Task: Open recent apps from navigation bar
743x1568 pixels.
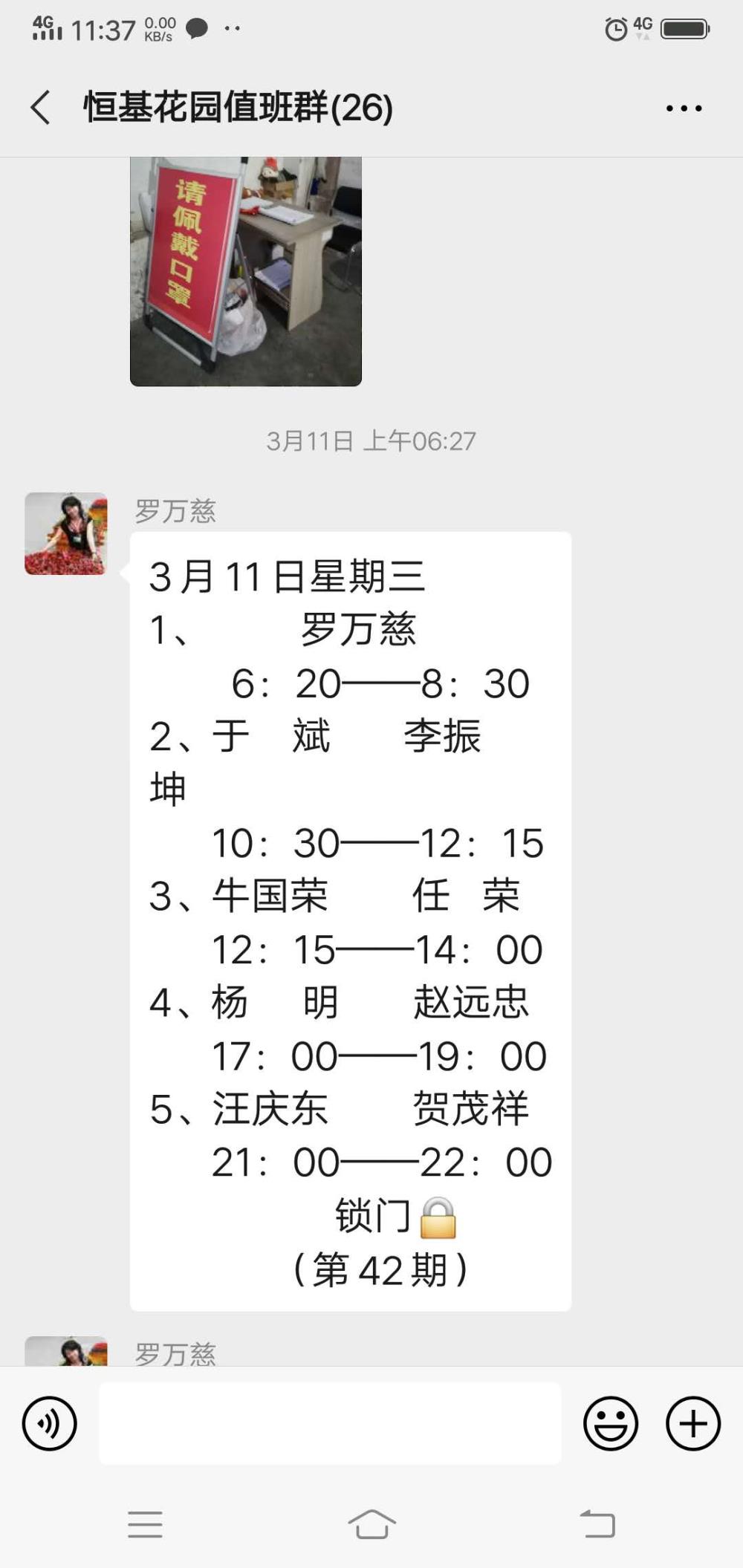Action: [145, 1524]
